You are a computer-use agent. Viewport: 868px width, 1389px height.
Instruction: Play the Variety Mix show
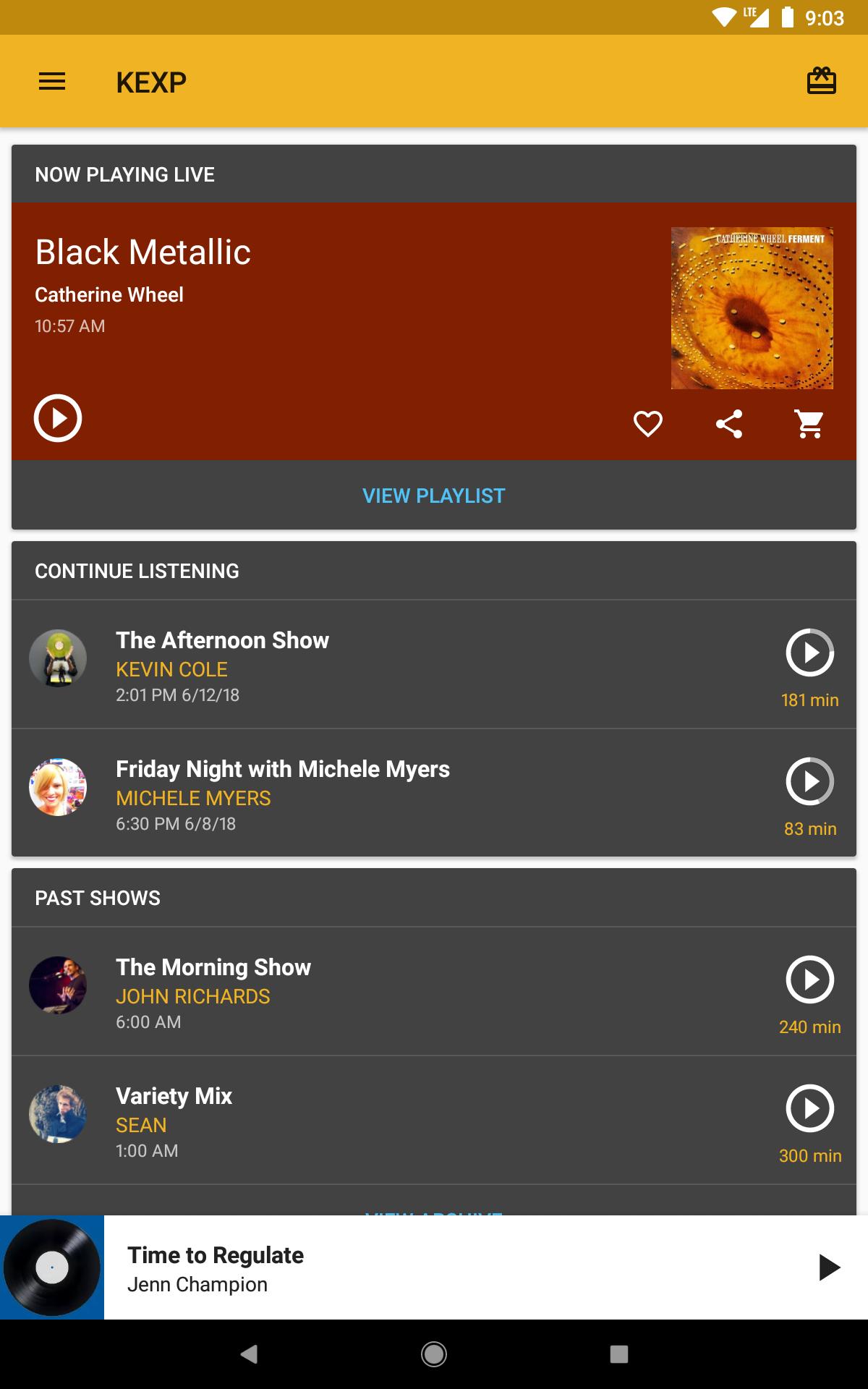coord(809,1108)
